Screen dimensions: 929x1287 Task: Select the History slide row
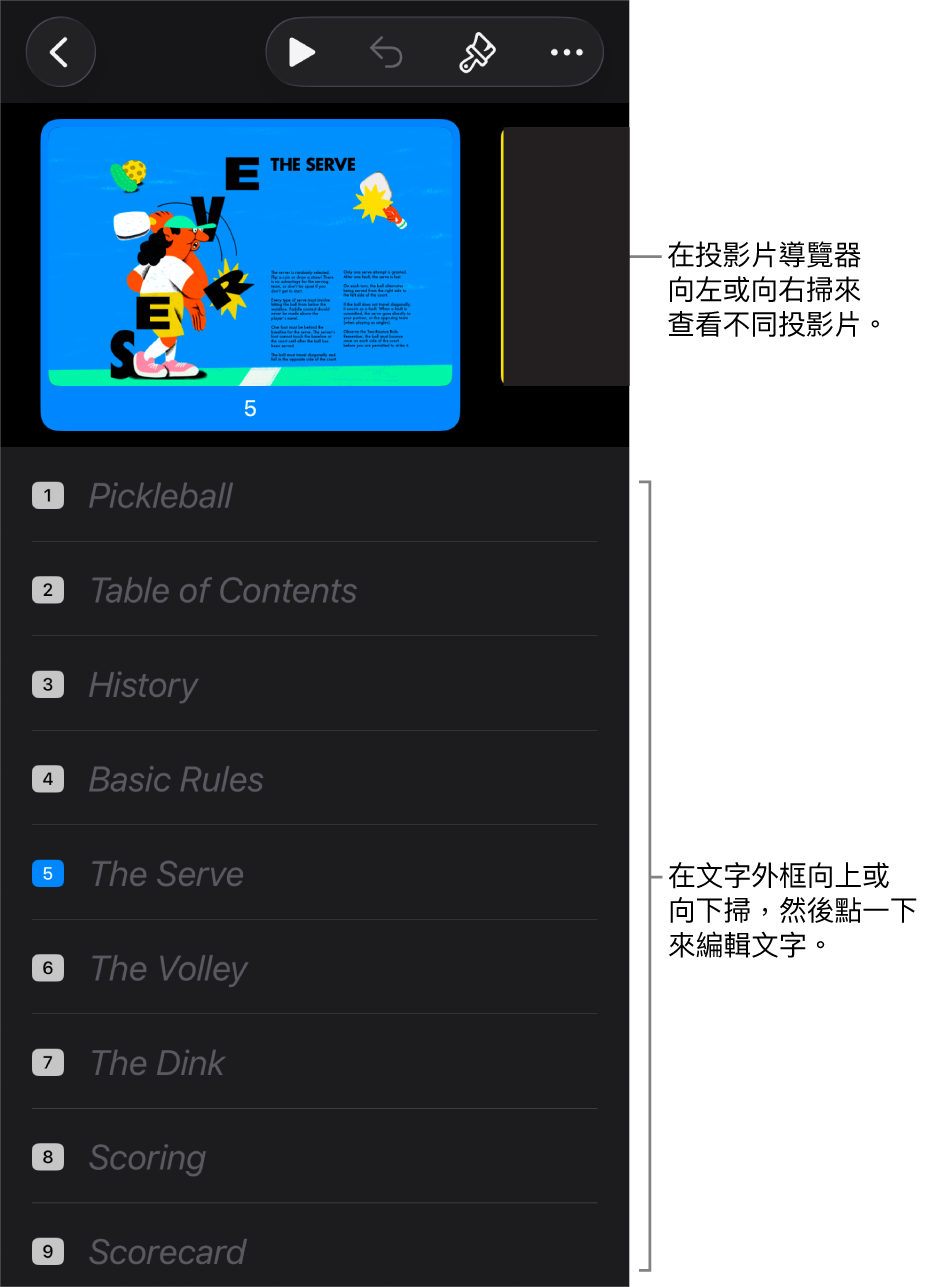tap(143, 685)
